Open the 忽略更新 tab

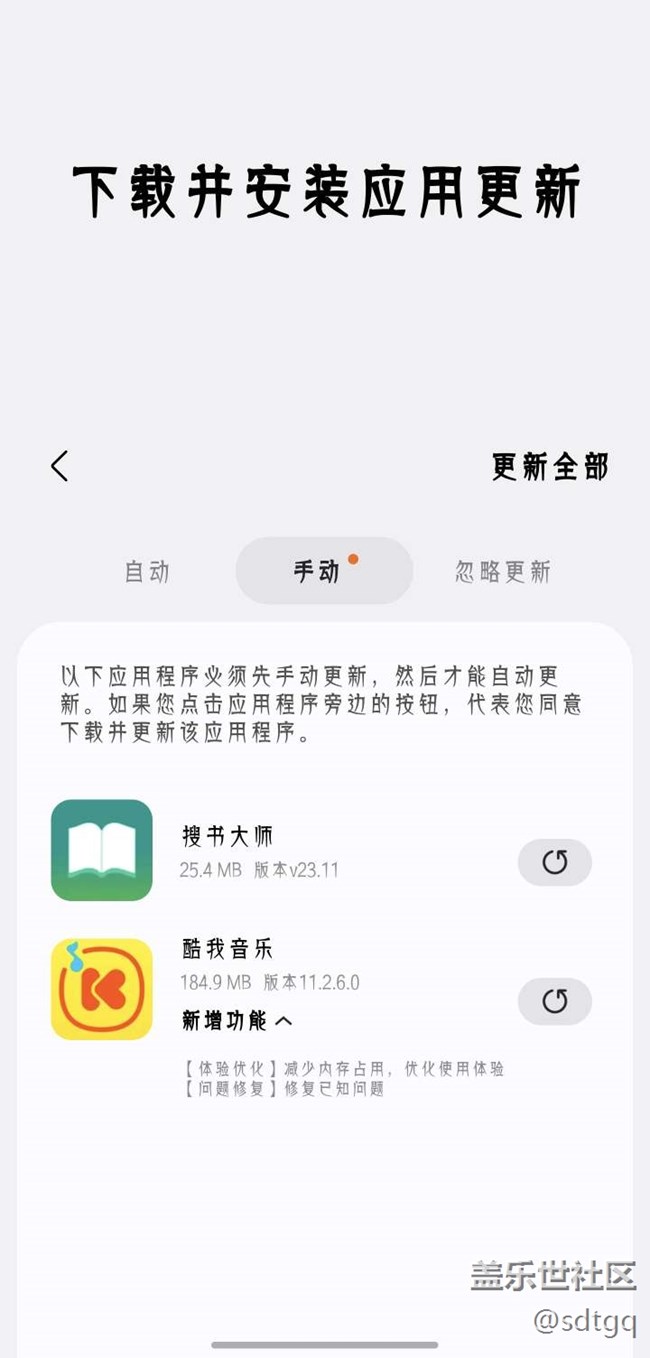coord(503,571)
